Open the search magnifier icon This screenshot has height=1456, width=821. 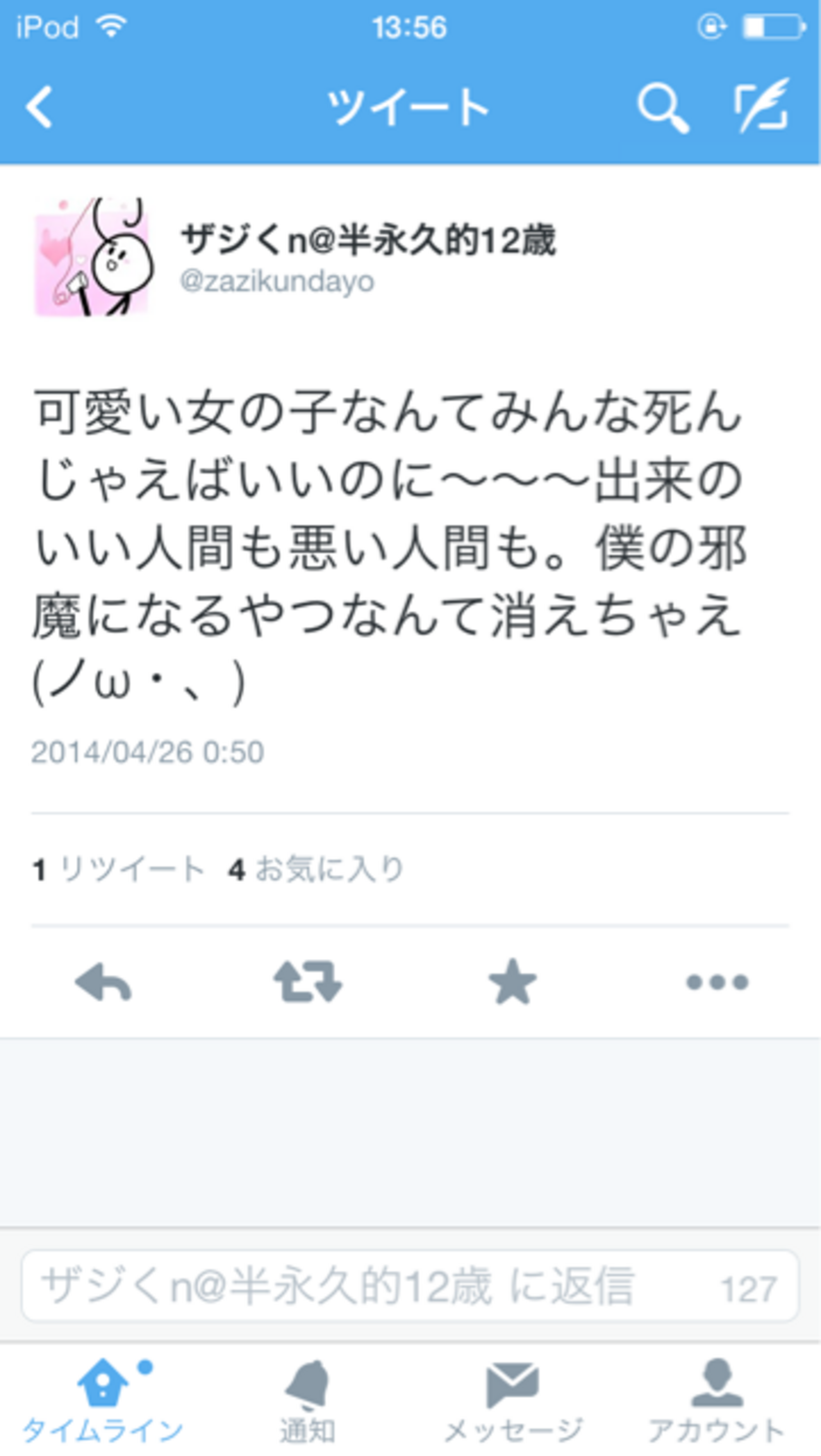662,108
